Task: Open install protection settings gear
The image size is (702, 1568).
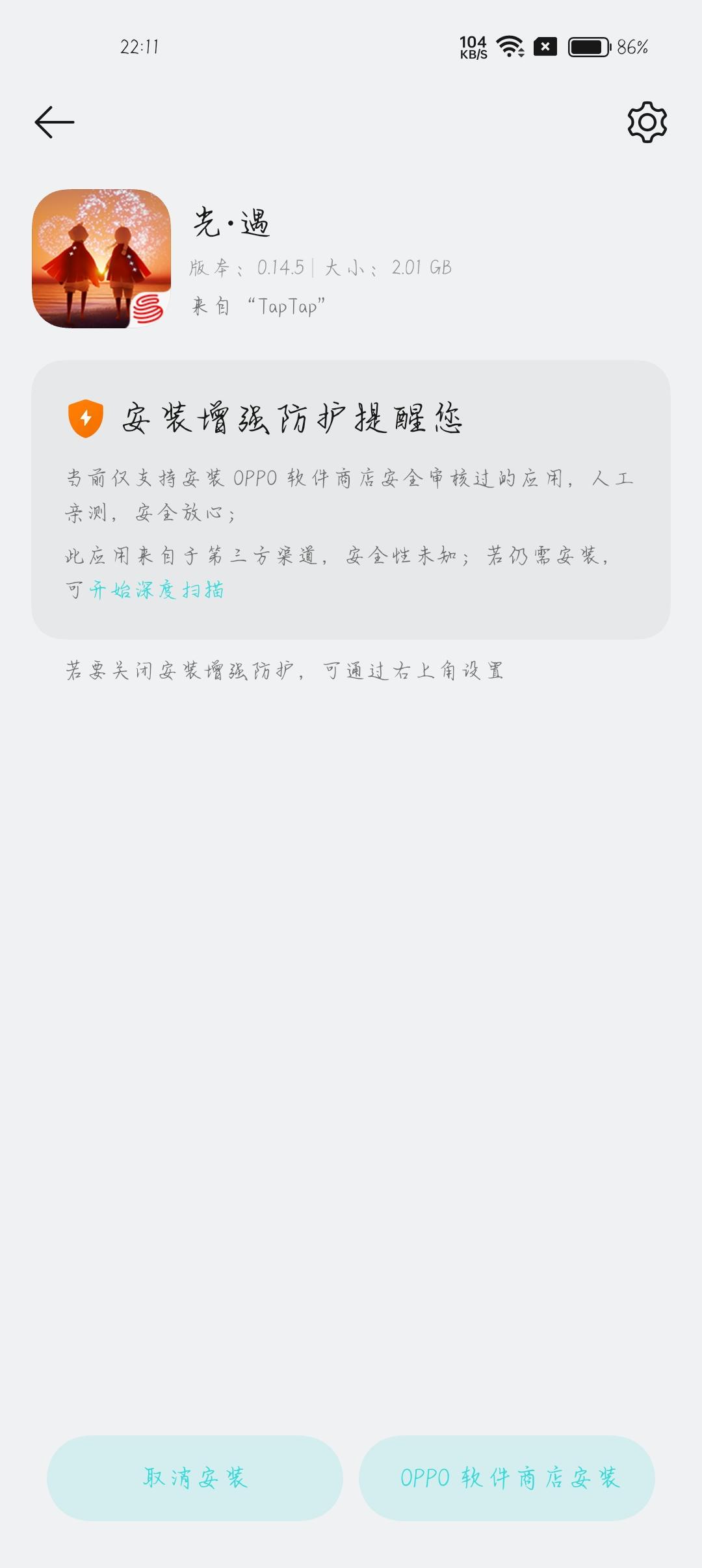Action: click(x=647, y=122)
